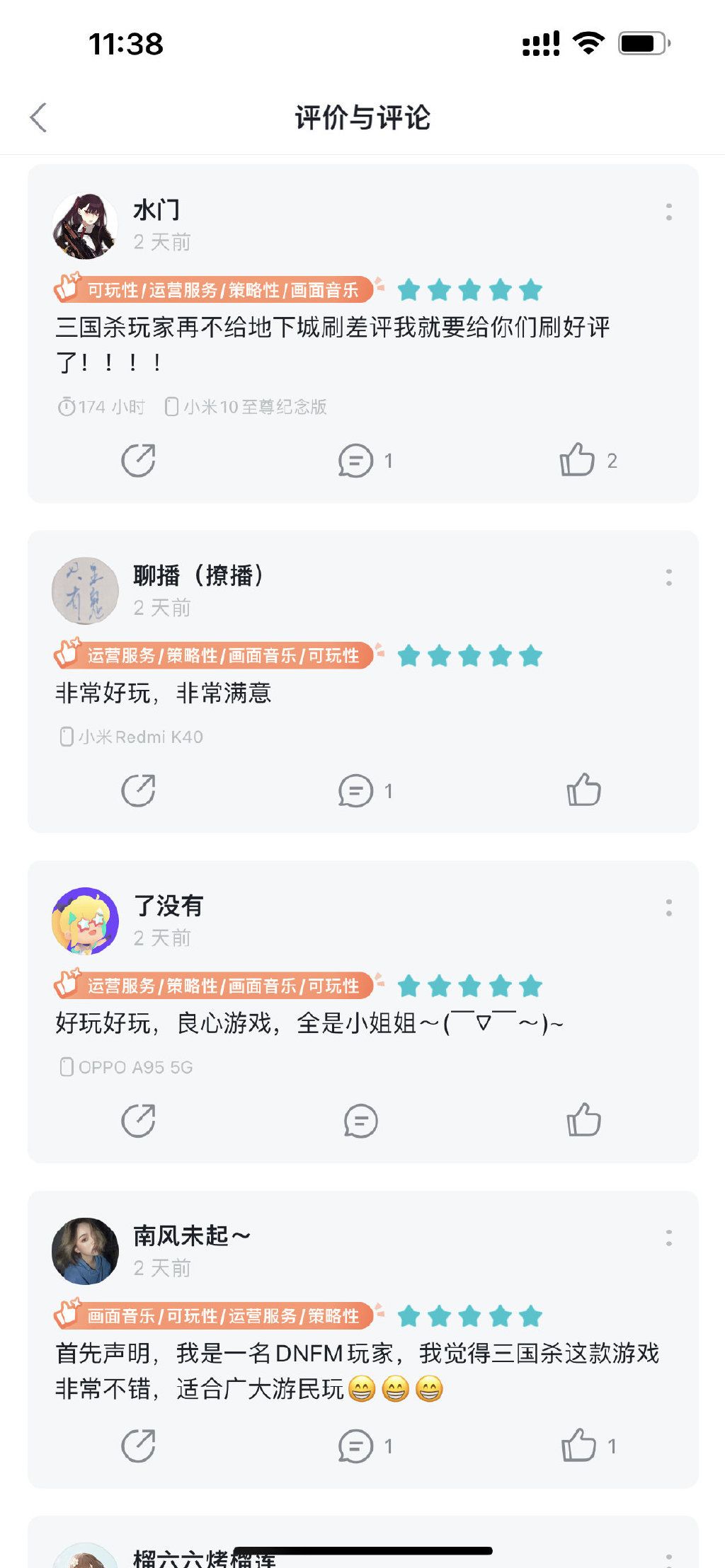The height and width of the screenshot is (1568, 725).
Task: Give a thumbs-up to 了没有's review
Action: point(583,1120)
